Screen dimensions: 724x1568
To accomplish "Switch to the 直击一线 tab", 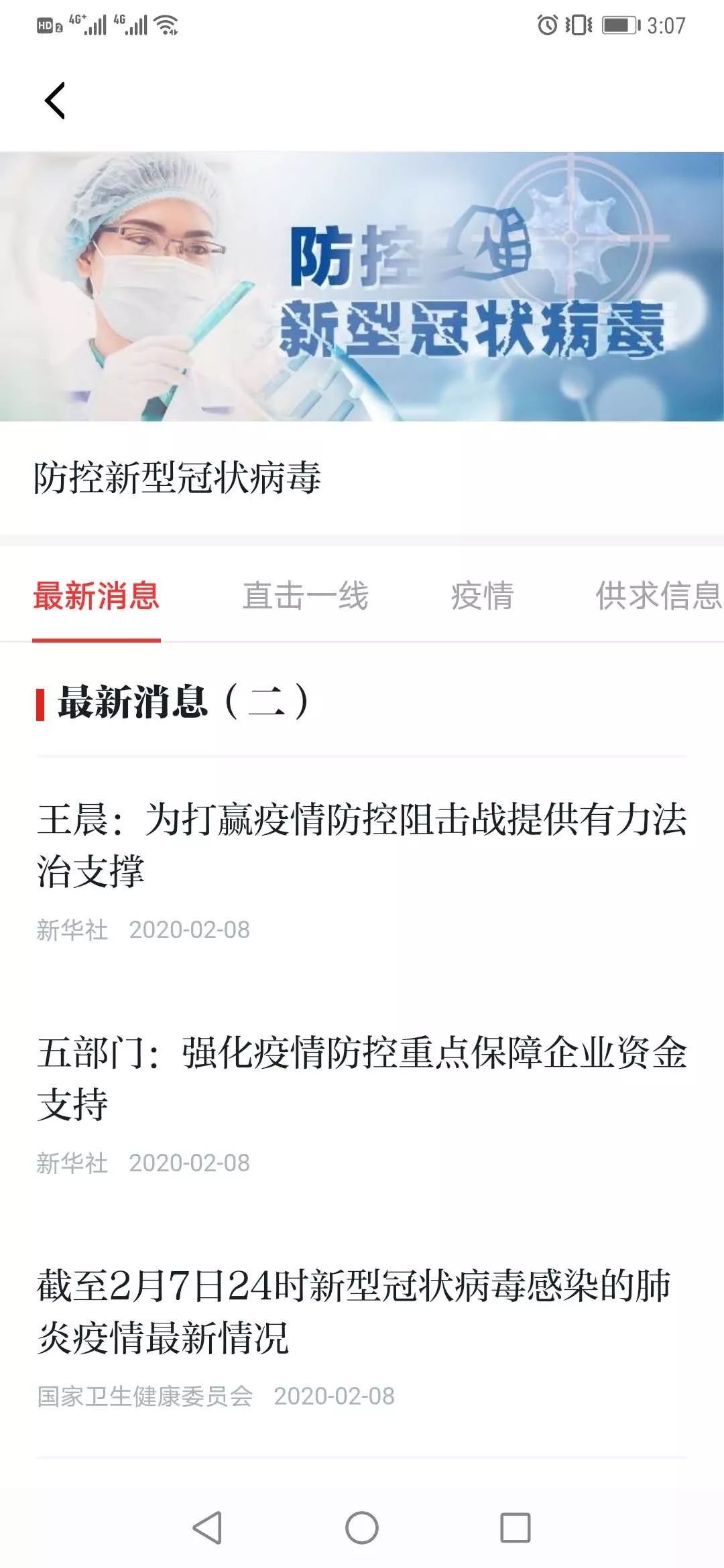I will click(x=306, y=596).
